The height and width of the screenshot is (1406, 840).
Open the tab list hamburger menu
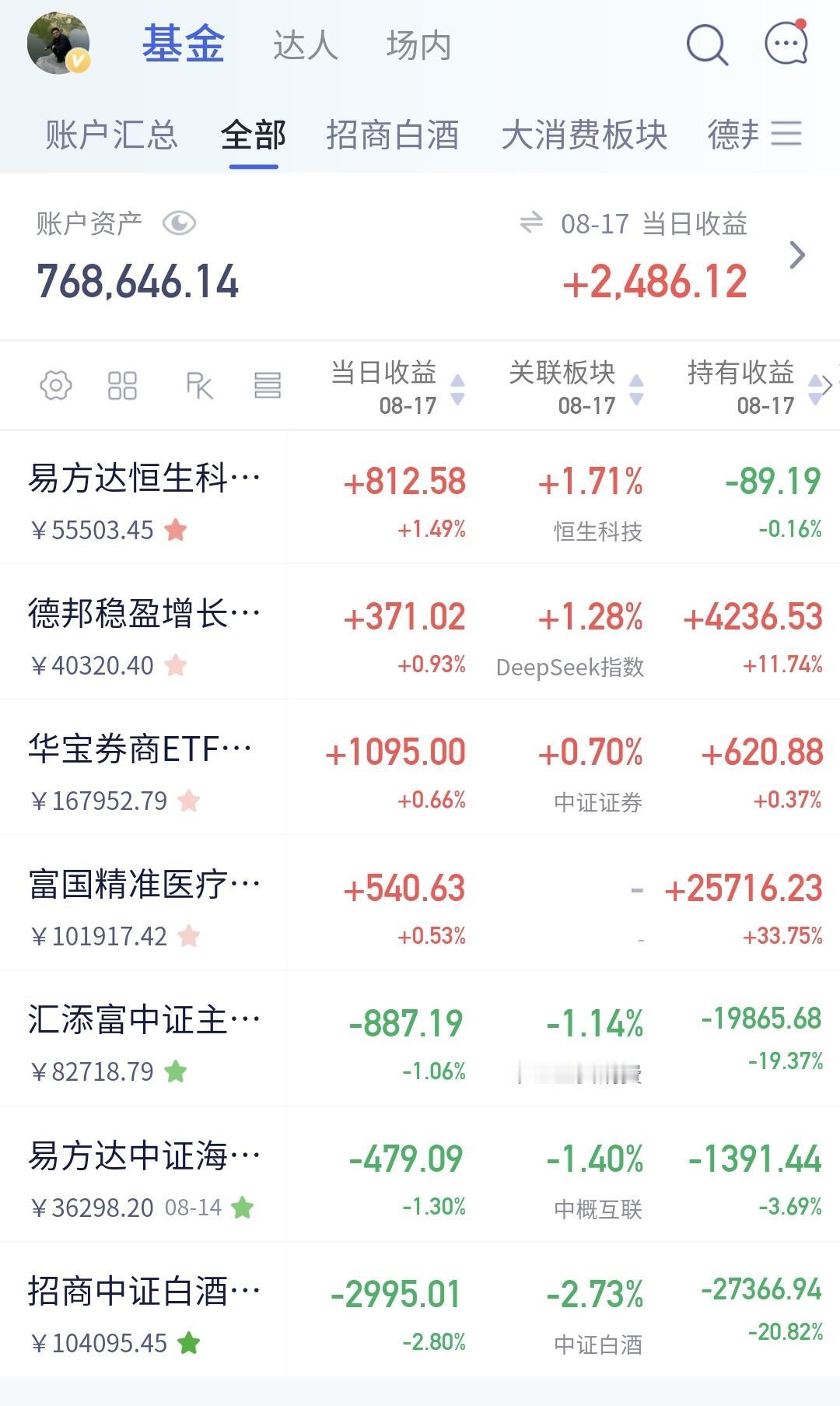786,134
